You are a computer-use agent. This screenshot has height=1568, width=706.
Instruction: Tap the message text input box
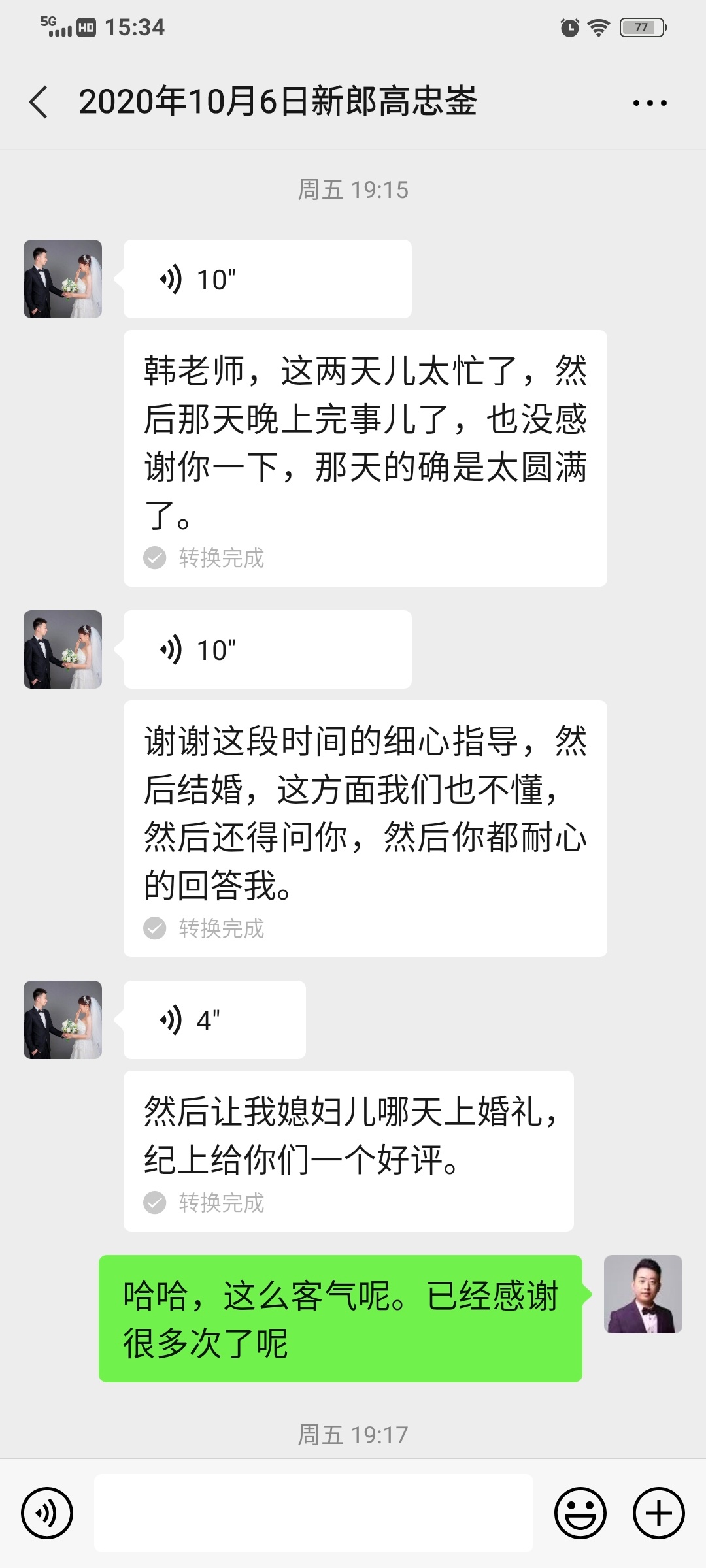[x=314, y=1513]
